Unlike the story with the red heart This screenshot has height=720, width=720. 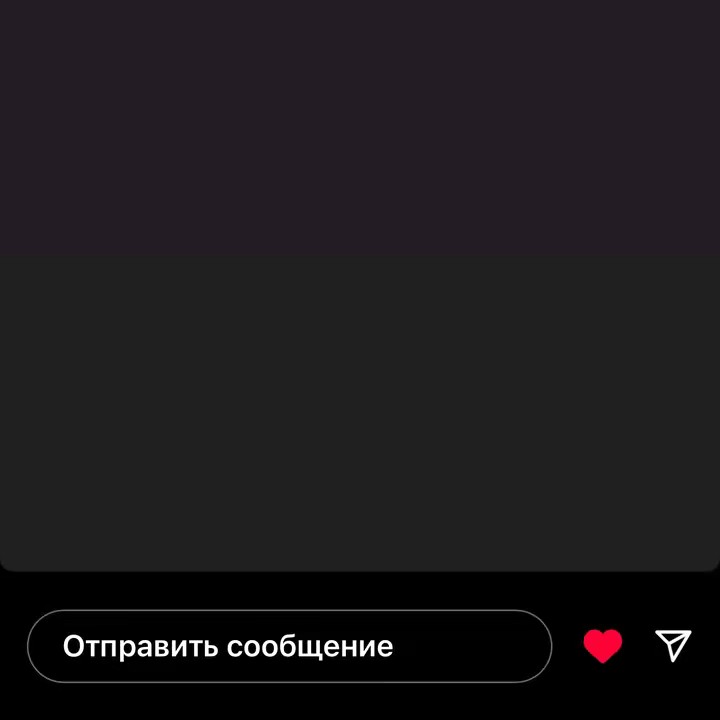[x=603, y=646]
